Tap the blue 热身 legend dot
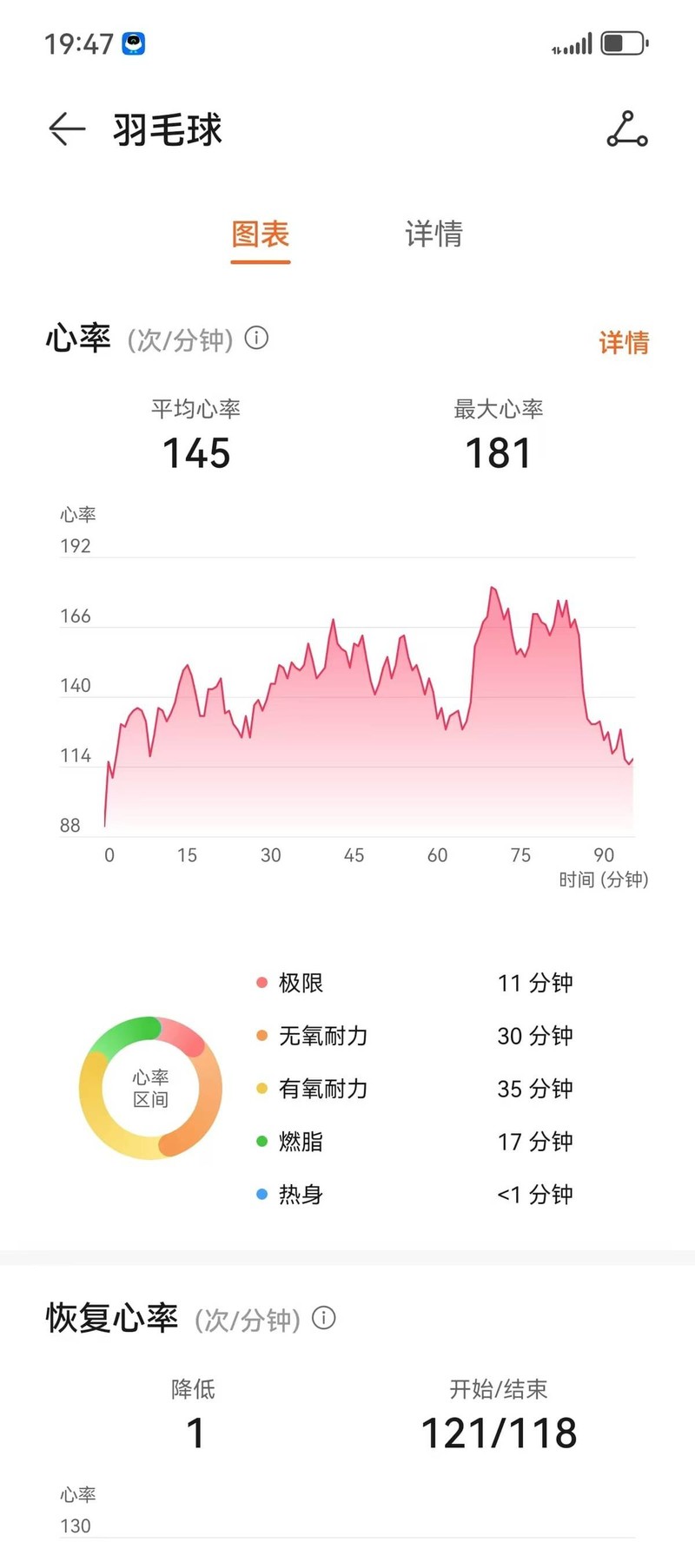This screenshot has height=1568, width=695. (x=261, y=1195)
